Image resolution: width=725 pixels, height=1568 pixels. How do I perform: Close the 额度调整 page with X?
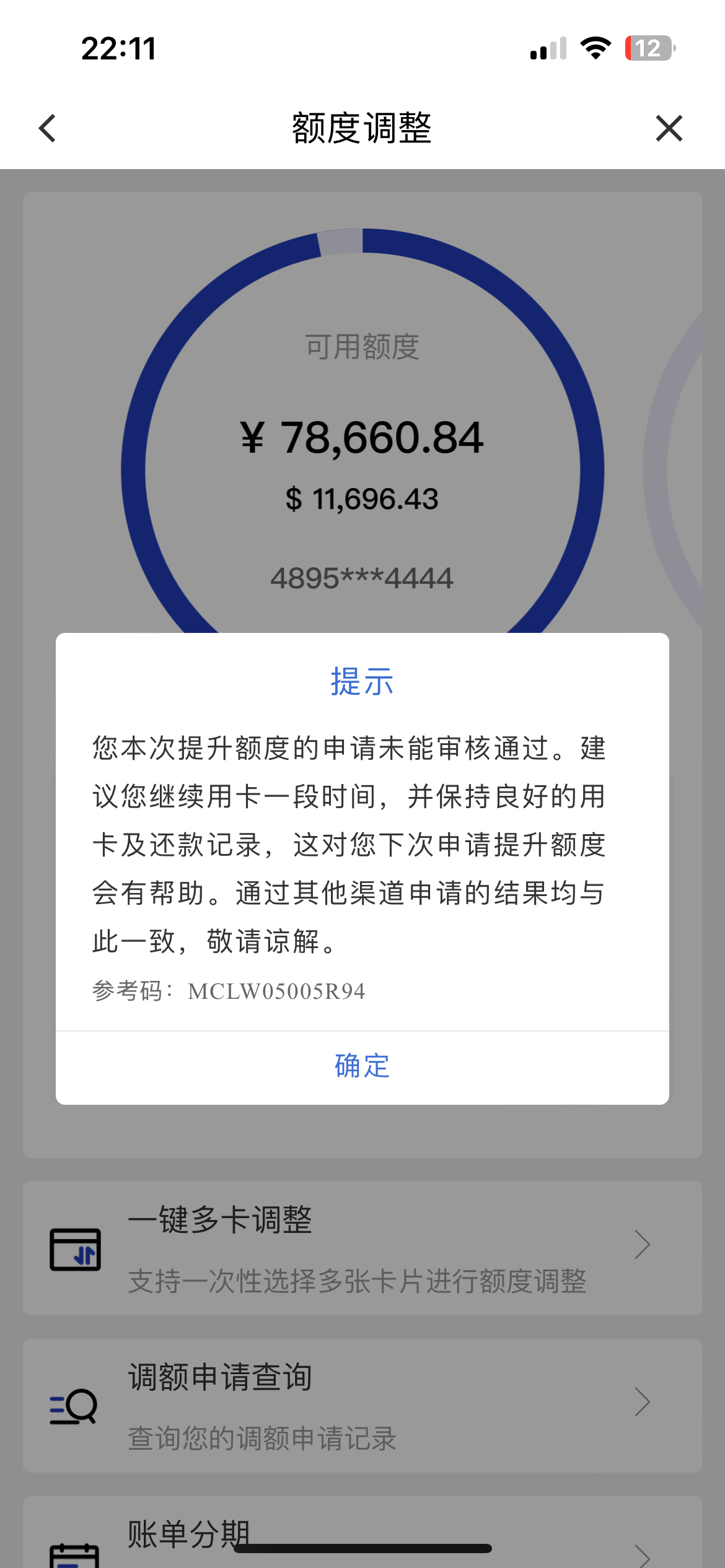(x=669, y=128)
